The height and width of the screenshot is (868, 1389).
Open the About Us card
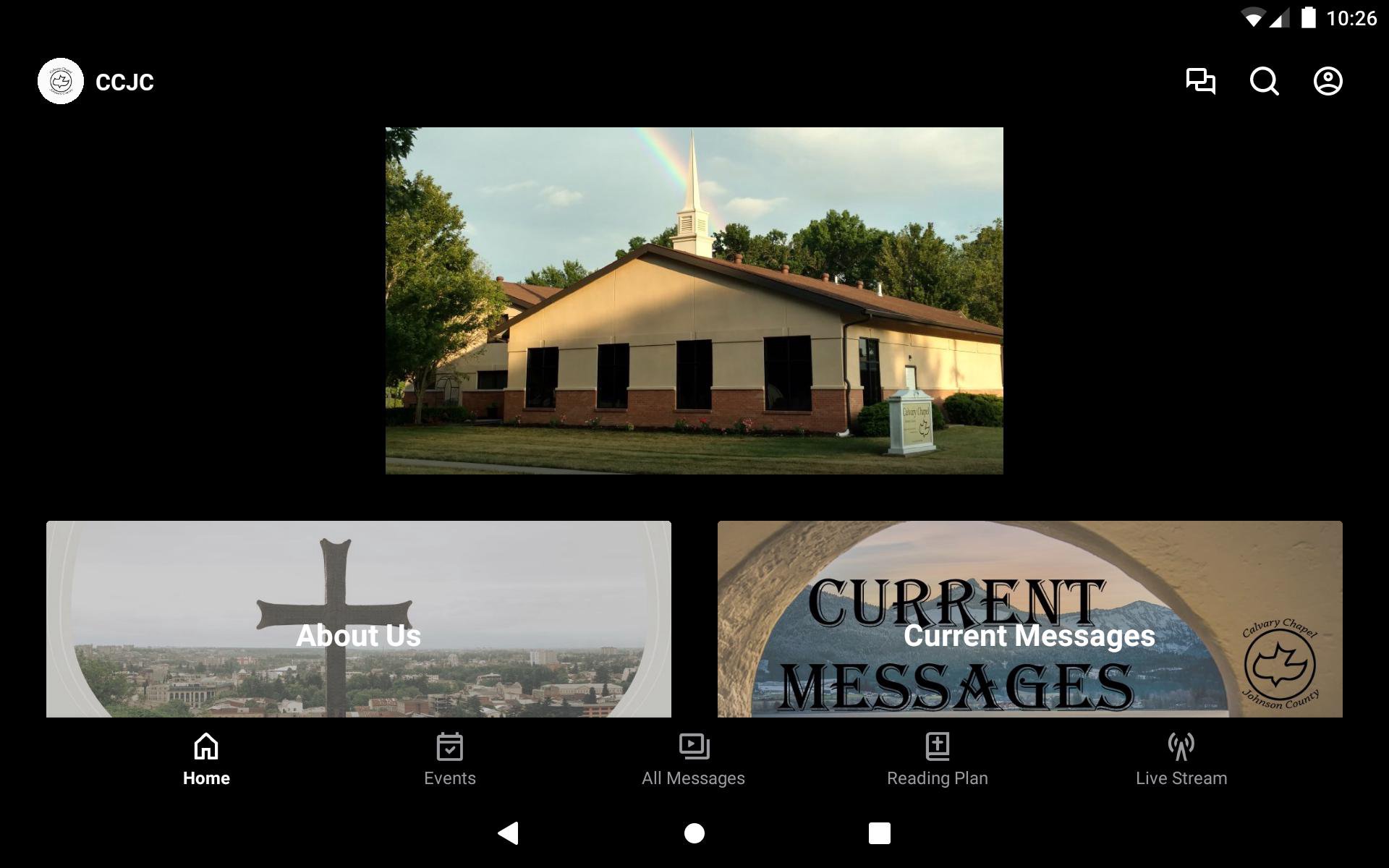358,620
